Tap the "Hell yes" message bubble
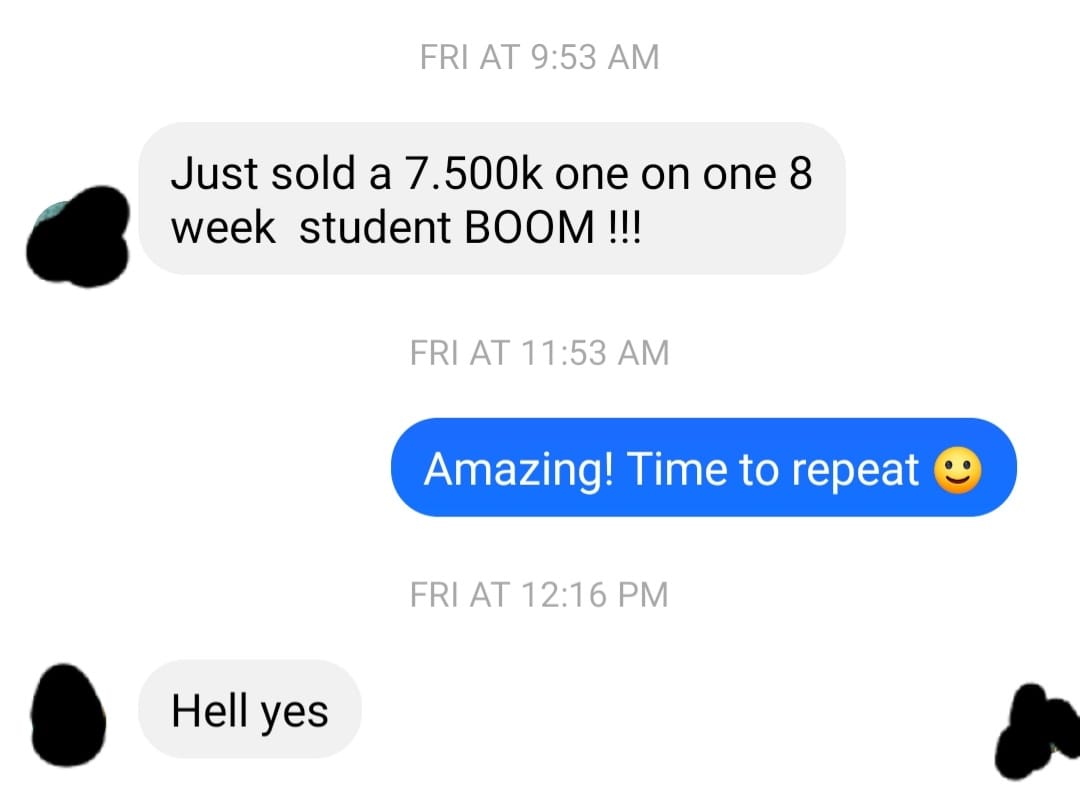This screenshot has width=1080, height=803. tap(250, 709)
